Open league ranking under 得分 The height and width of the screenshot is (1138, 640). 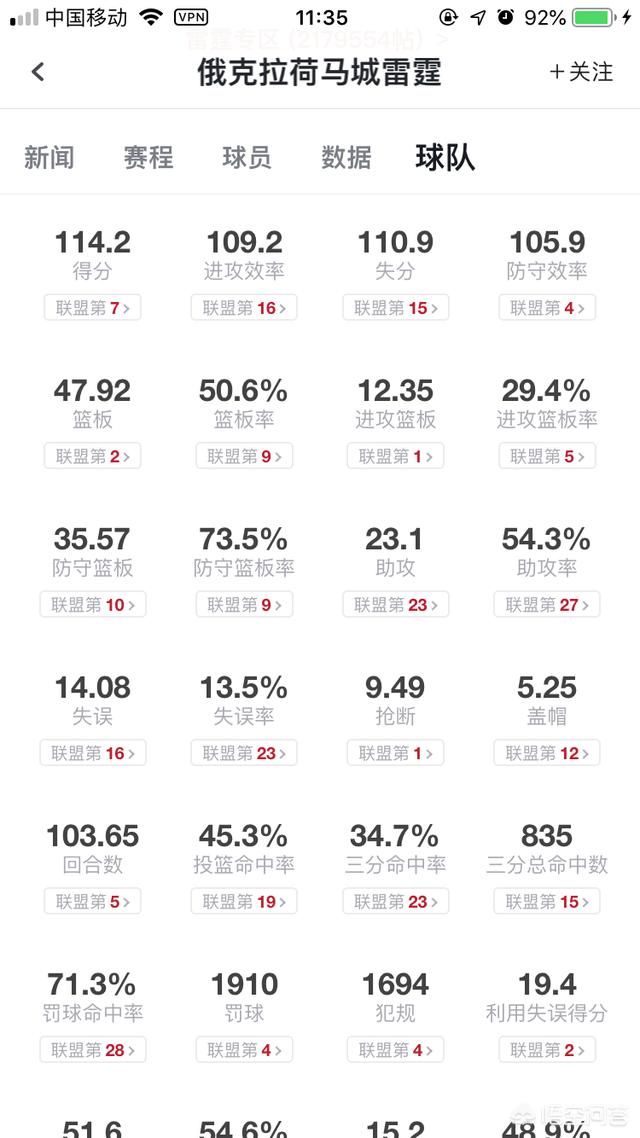coord(93,308)
